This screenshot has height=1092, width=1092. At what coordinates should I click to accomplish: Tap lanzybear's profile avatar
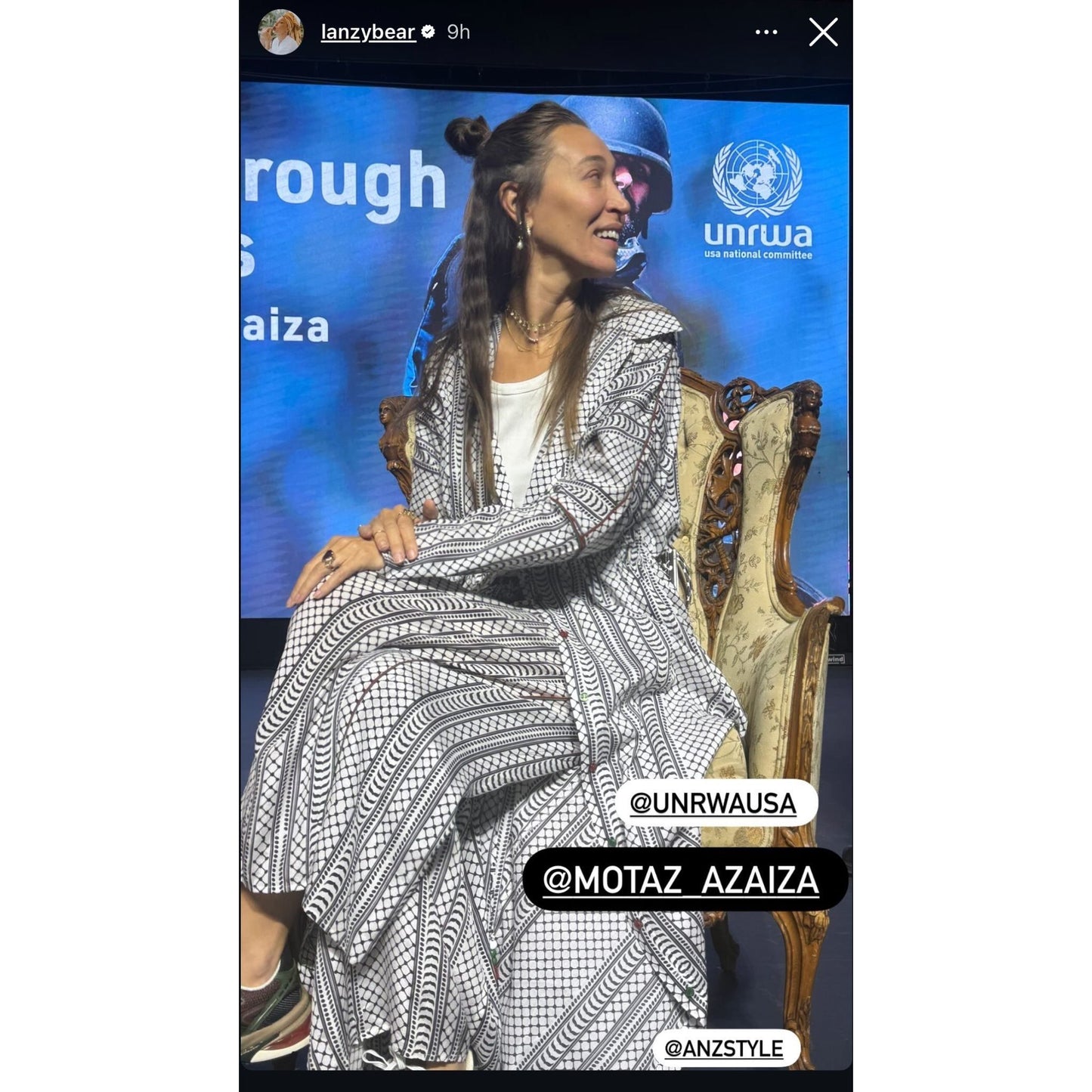[281, 32]
